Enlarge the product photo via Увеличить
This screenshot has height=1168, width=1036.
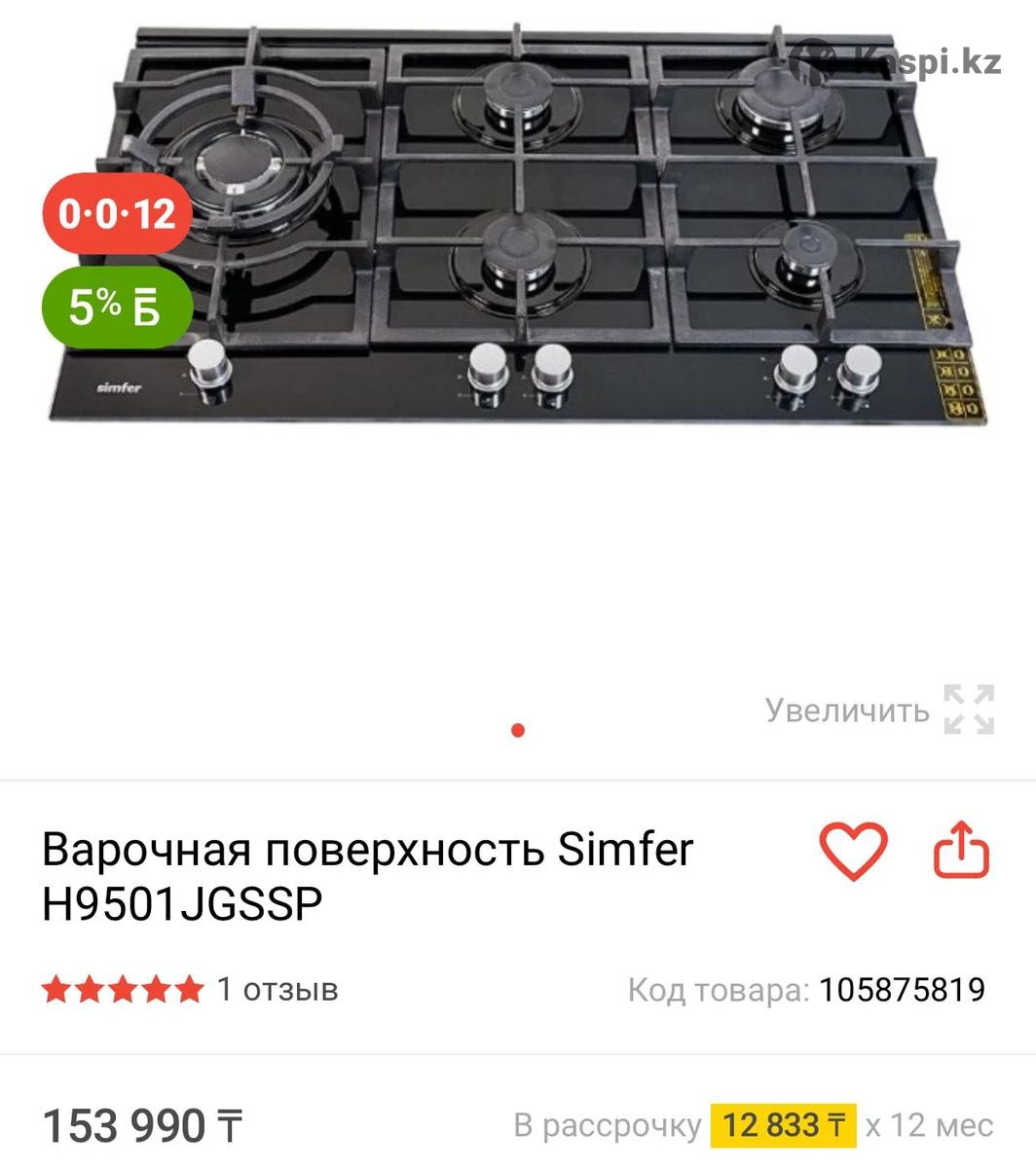pyautogui.click(x=878, y=710)
